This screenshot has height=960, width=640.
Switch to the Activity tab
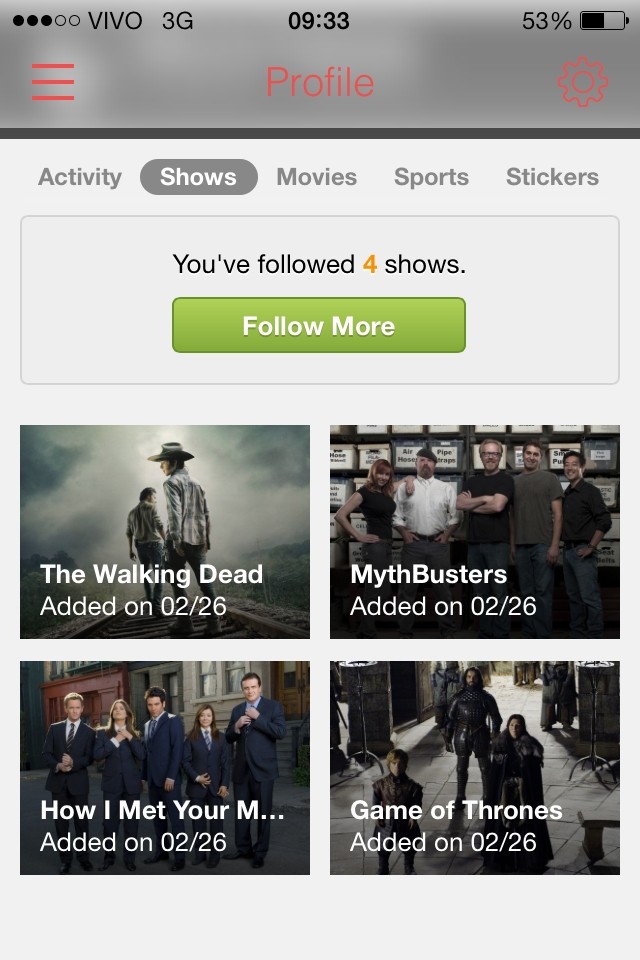(80, 177)
